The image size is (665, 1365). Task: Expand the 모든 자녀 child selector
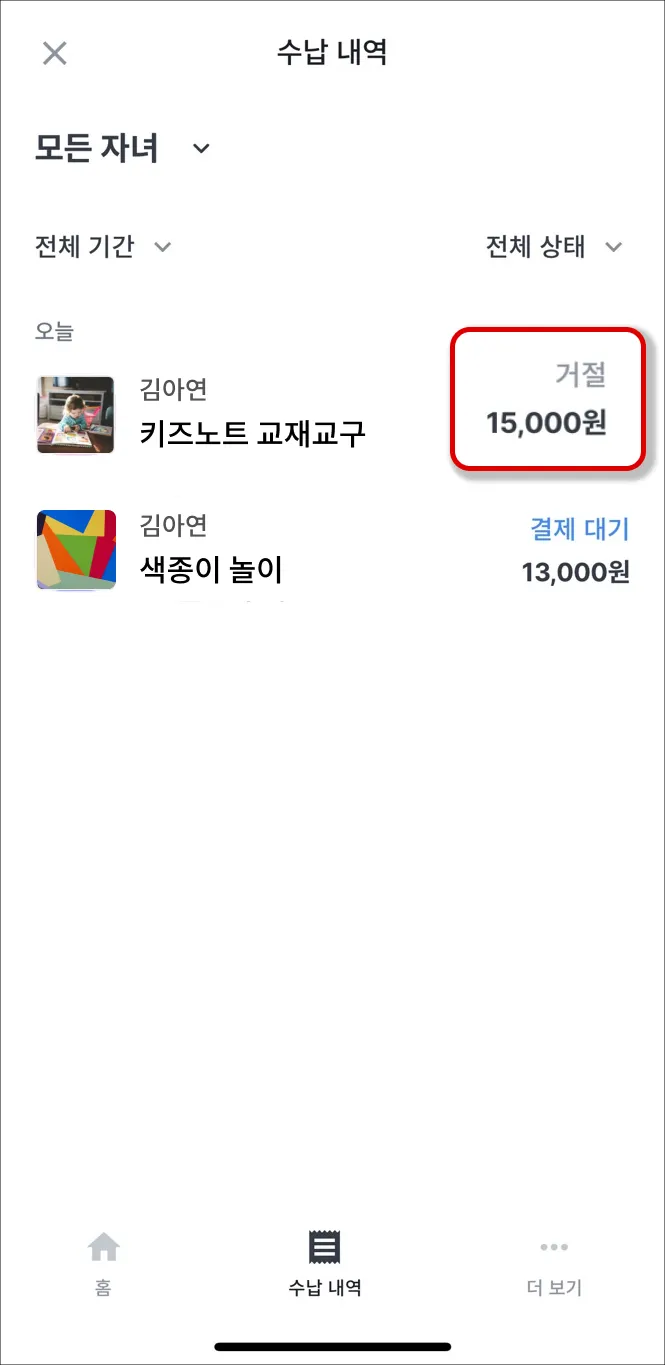pyautogui.click(x=123, y=148)
